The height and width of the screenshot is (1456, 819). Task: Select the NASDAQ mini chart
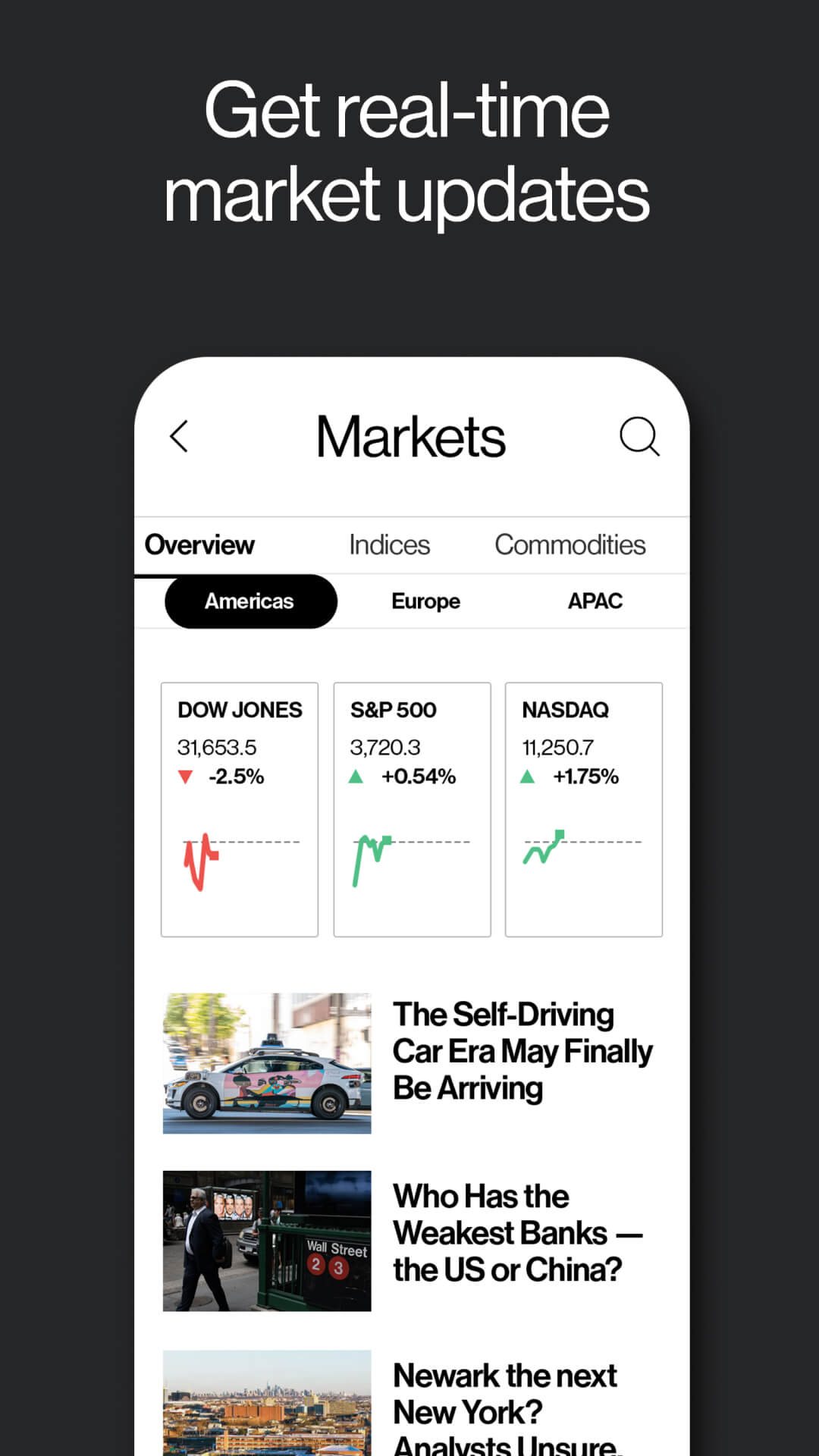tap(546, 849)
